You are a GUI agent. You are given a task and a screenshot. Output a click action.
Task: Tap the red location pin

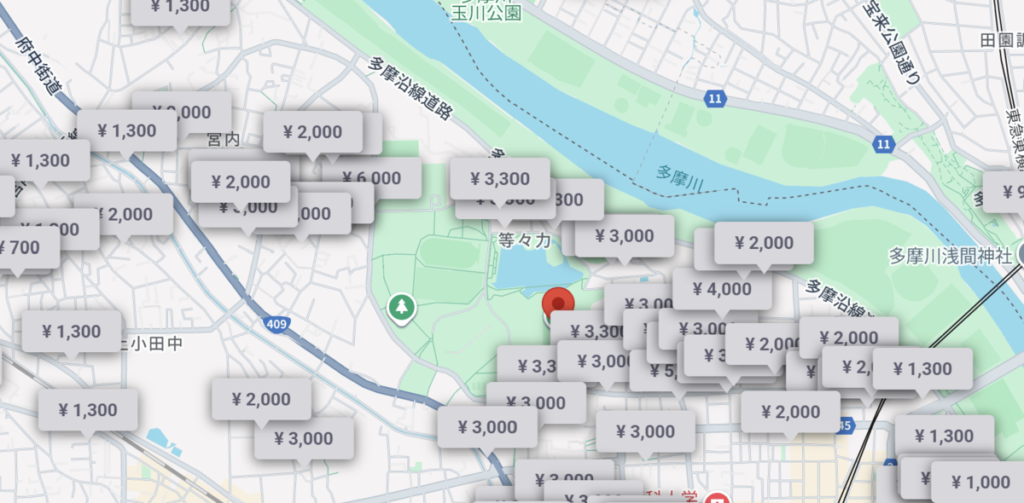pyautogui.click(x=557, y=303)
